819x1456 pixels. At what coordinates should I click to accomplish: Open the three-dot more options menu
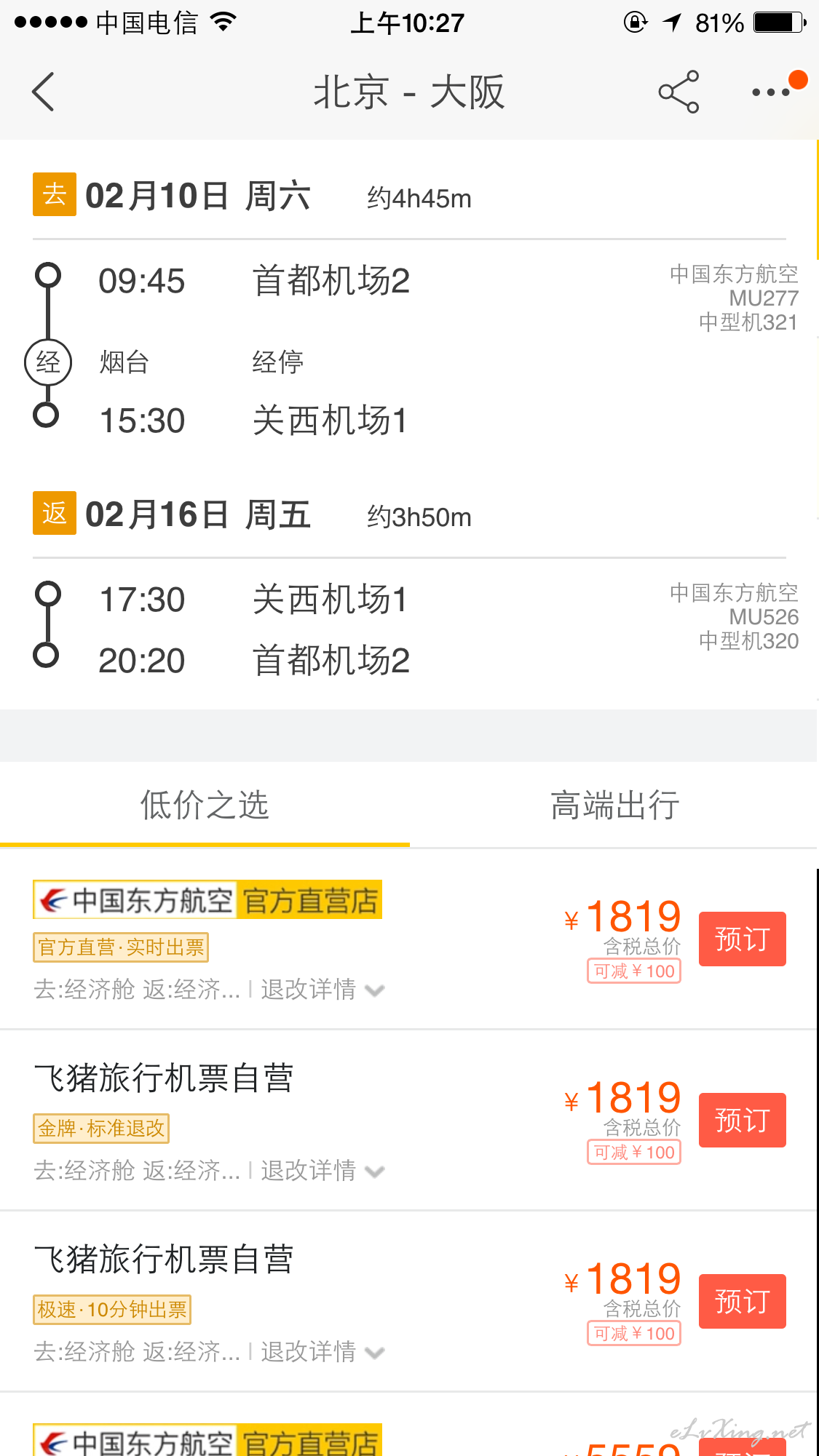pos(771,92)
